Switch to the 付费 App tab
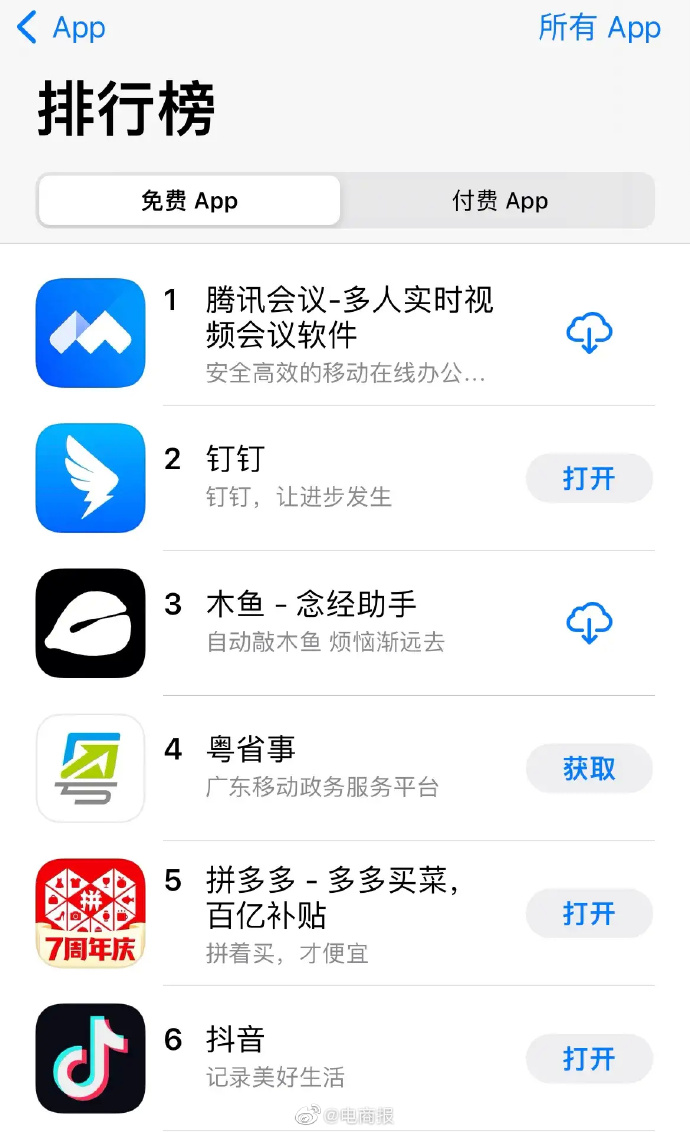The height and width of the screenshot is (1132, 690). [499, 201]
